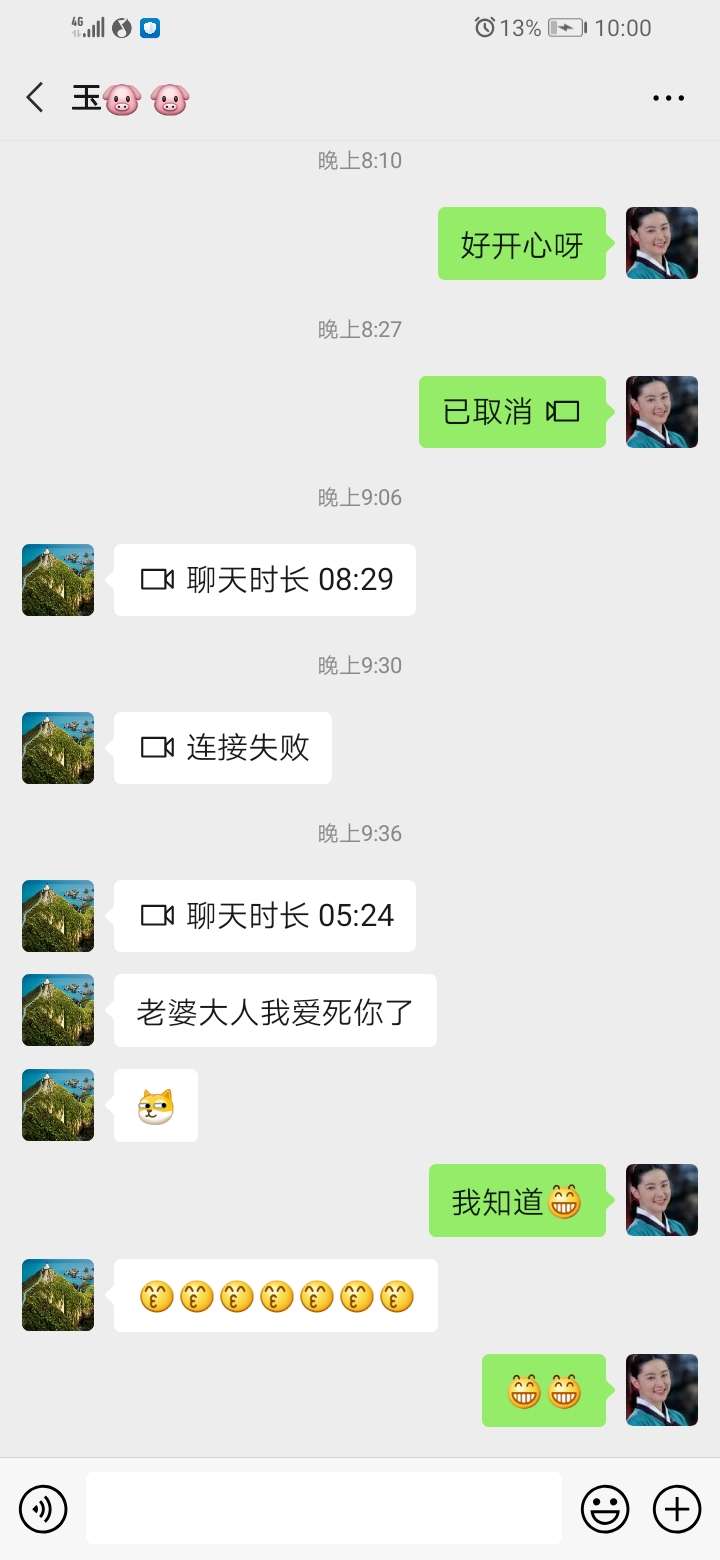Toggle voice message input mode
The height and width of the screenshot is (1560, 720).
click(x=43, y=1508)
